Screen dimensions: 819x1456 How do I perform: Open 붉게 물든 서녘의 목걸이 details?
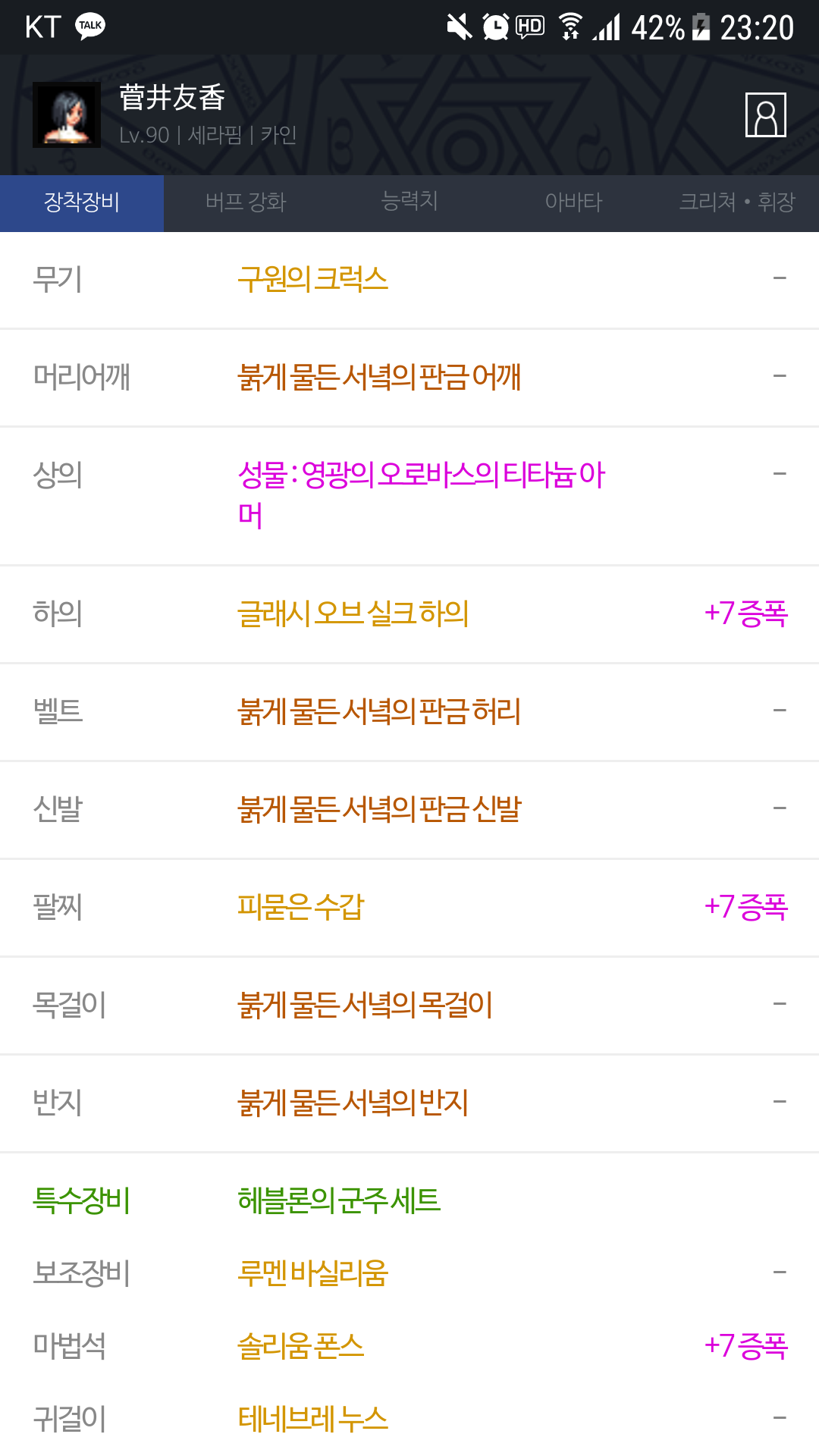coord(365,1006)
